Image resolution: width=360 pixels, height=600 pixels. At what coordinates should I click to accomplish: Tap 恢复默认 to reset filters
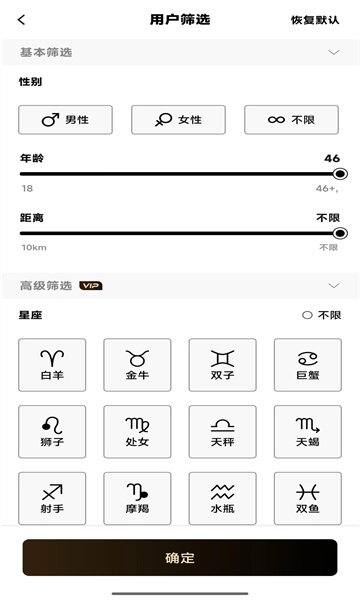pos(315,20)
